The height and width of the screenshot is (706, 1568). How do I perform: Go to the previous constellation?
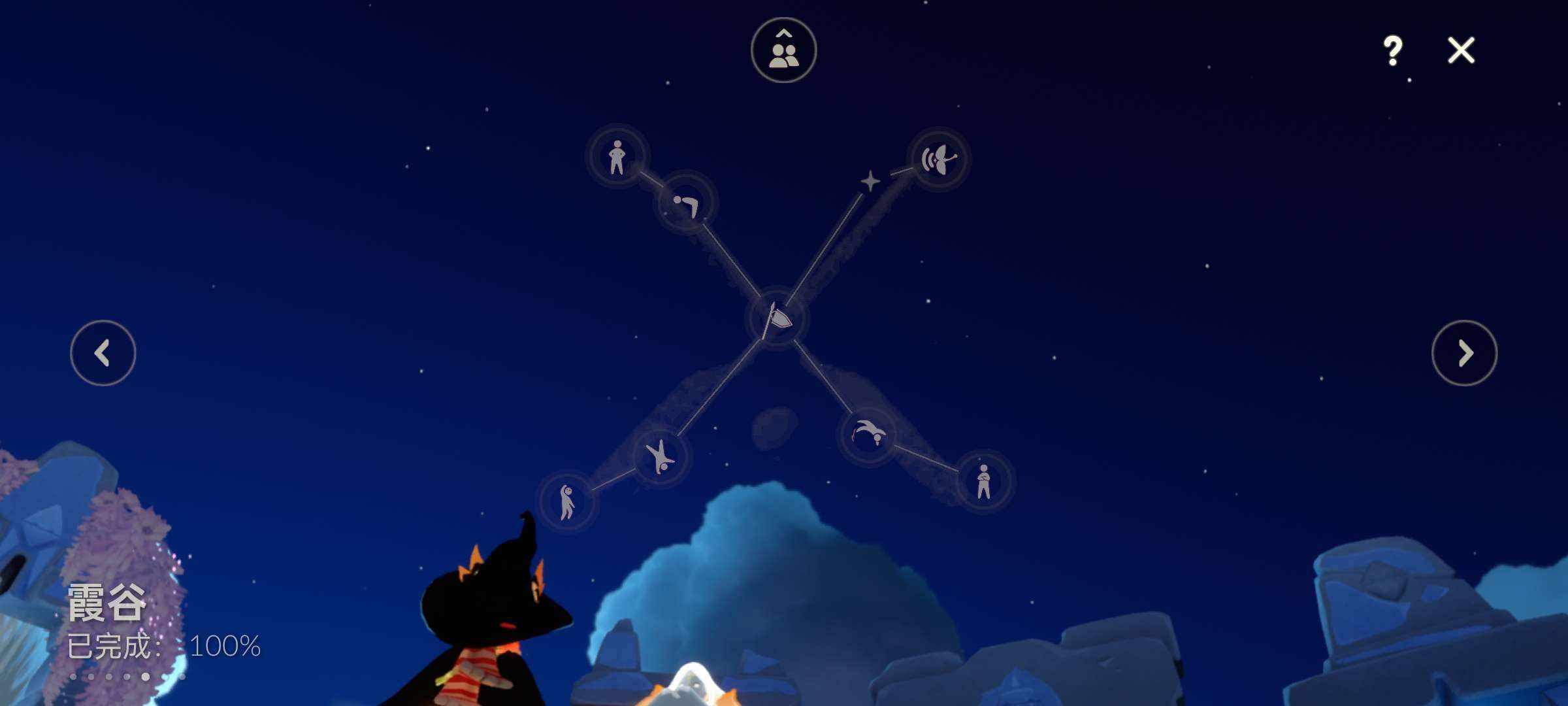coord(103,353)
